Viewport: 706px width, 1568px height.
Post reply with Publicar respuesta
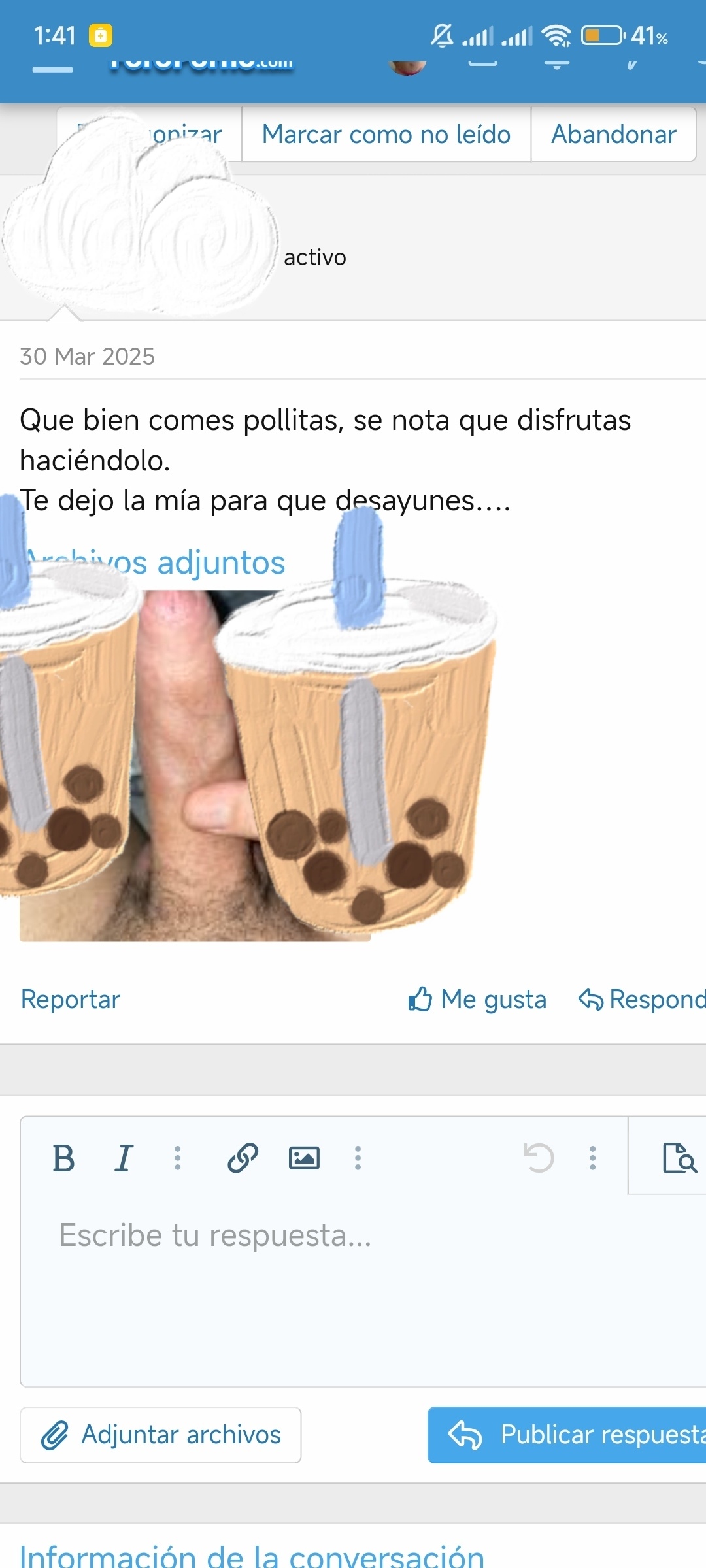[567, 1435]
